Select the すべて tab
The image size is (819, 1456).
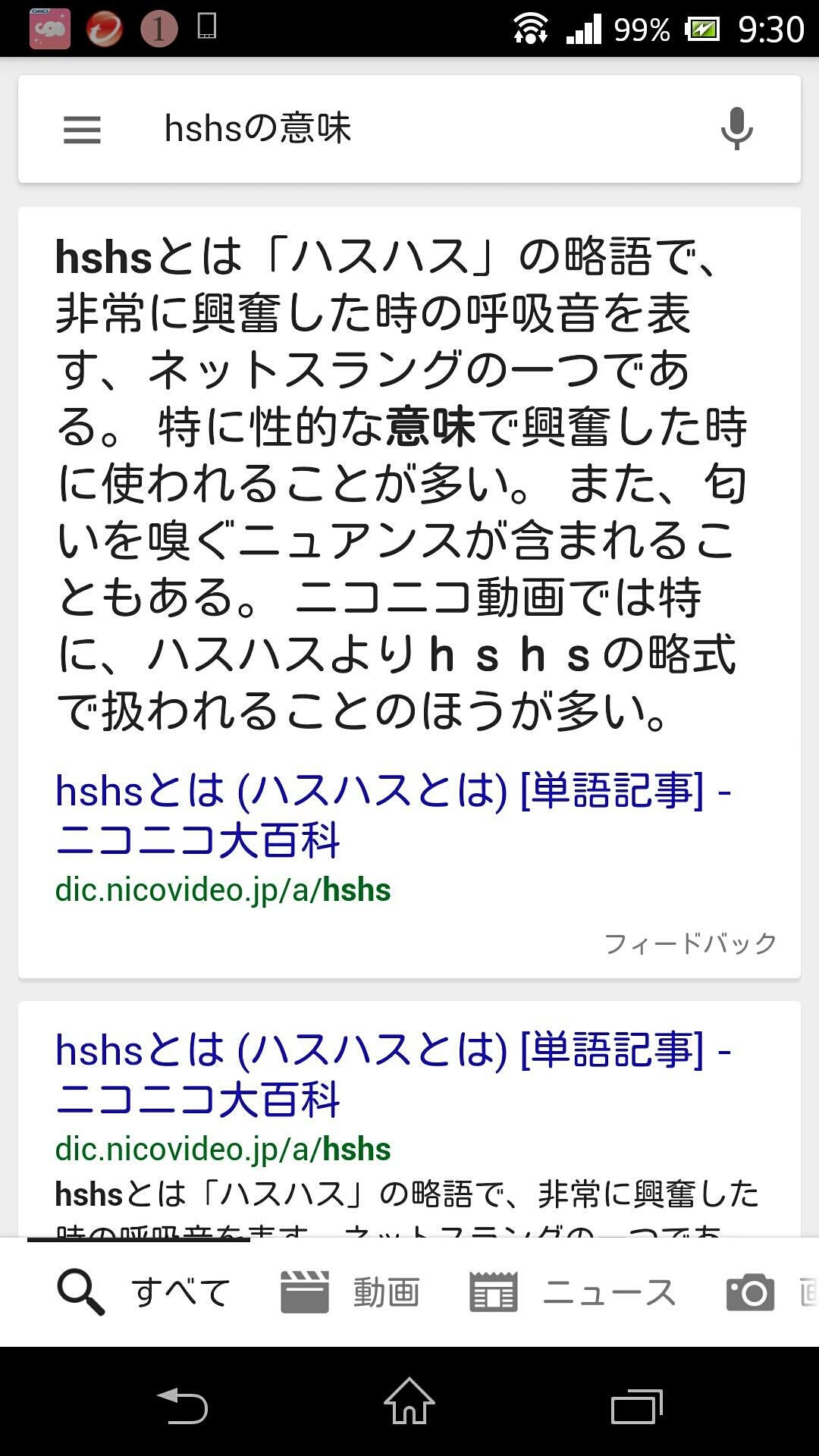pos(179,1289)
